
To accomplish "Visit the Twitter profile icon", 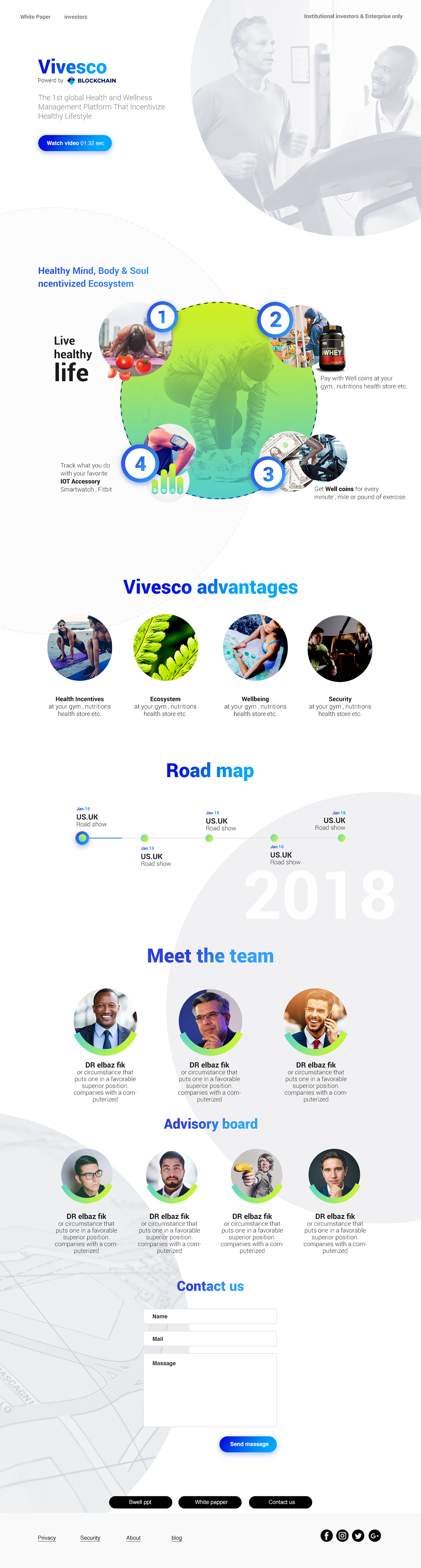I will point(358,1536).
